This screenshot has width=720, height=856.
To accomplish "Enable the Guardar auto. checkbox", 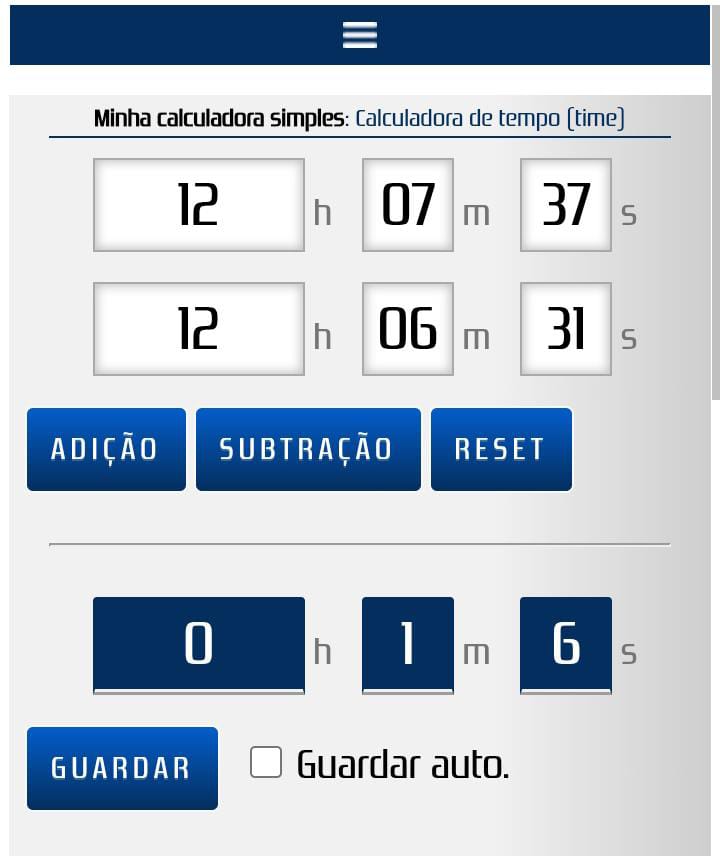I will point(266,763).
